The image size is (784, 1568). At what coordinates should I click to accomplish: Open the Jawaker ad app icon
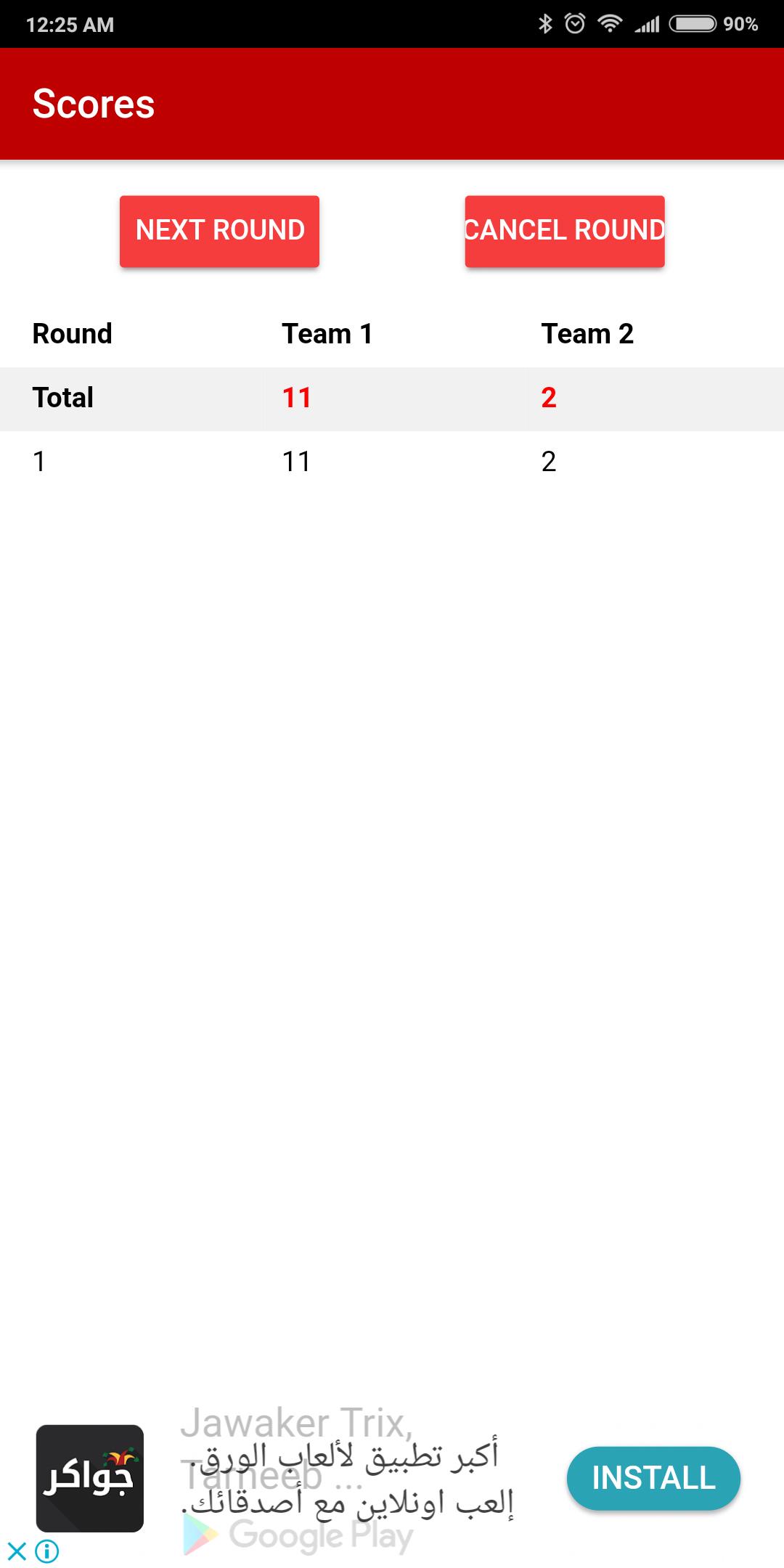point(90,1478)
